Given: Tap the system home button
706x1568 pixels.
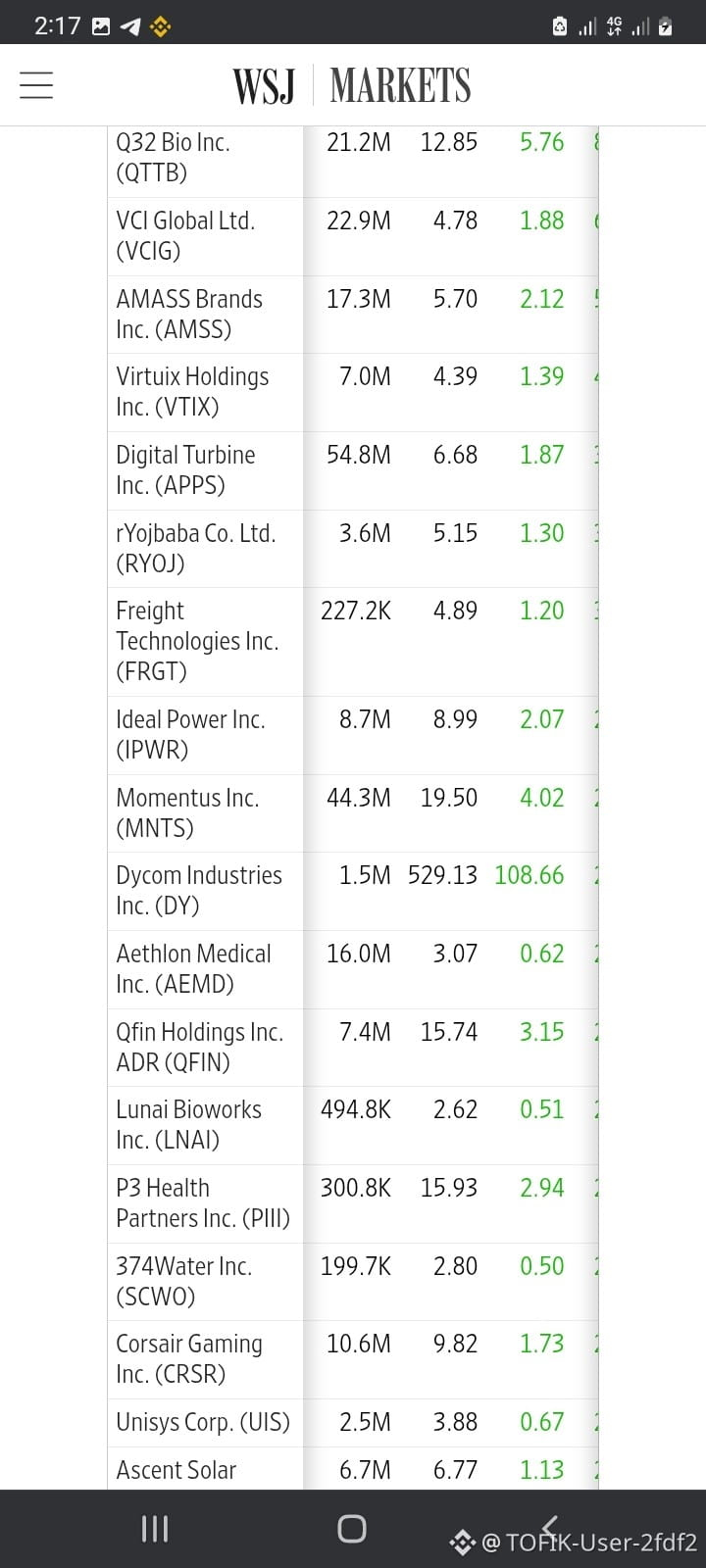Looking at the screenshot, I should pos(352,1528).
